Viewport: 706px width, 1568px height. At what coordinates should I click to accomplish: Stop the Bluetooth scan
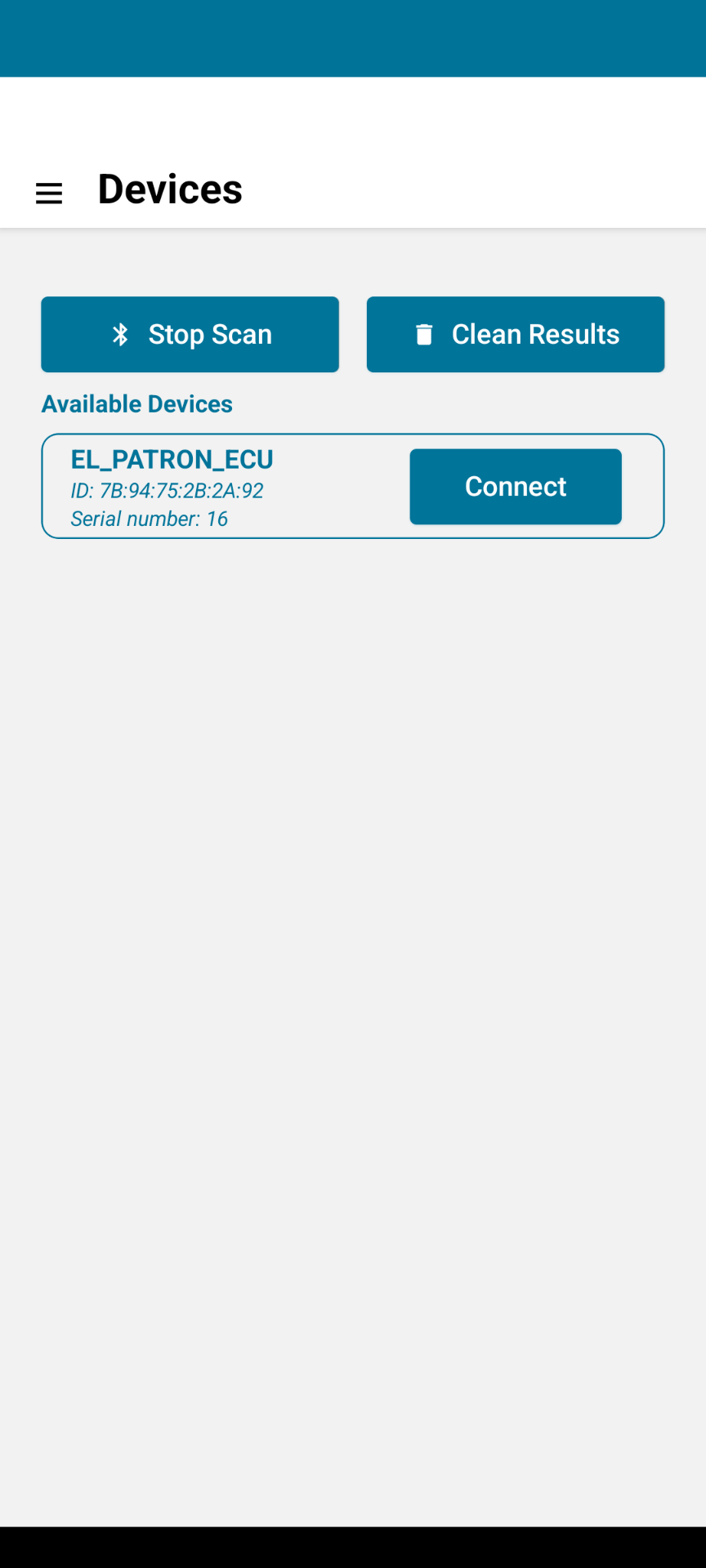click(190, 334)
